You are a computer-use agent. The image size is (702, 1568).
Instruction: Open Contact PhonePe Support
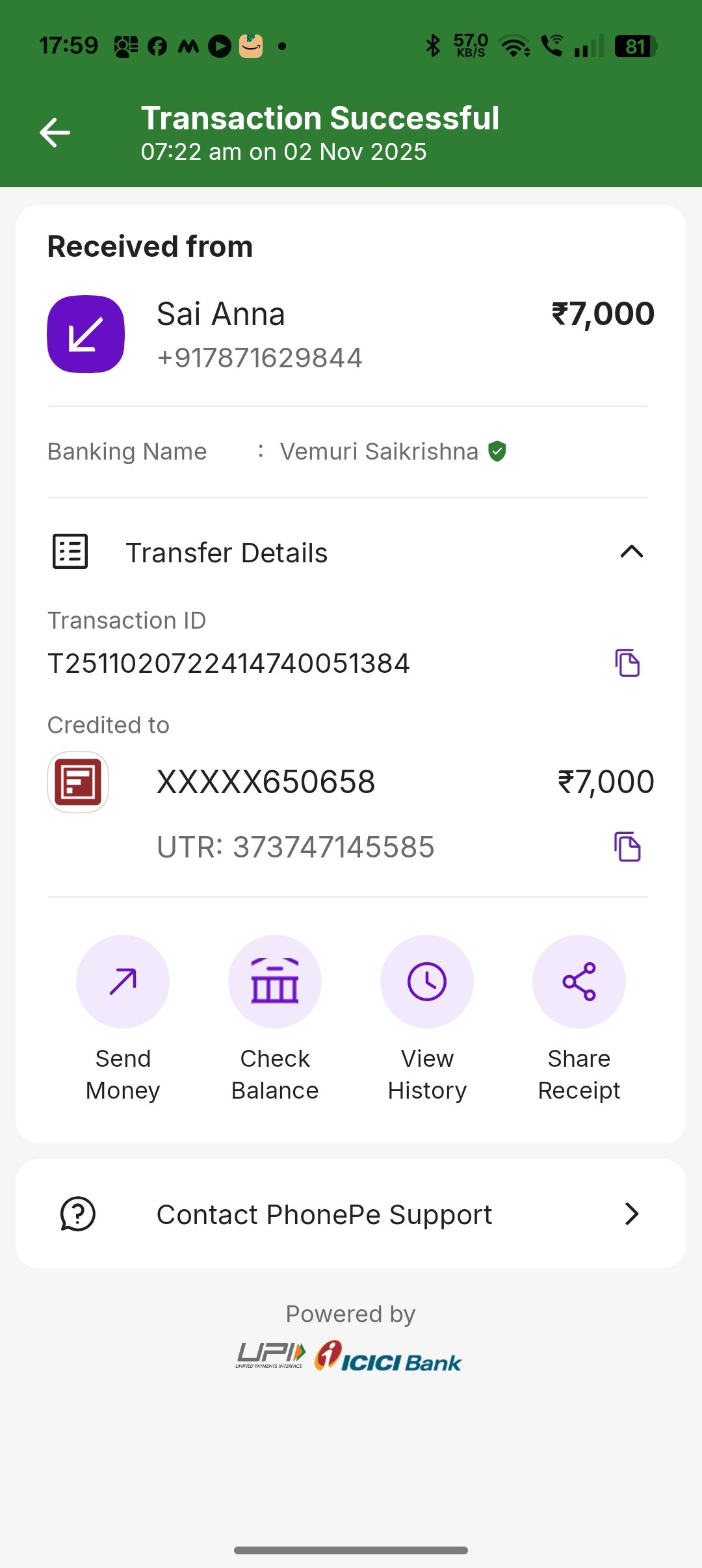[x=324, y=1213]
